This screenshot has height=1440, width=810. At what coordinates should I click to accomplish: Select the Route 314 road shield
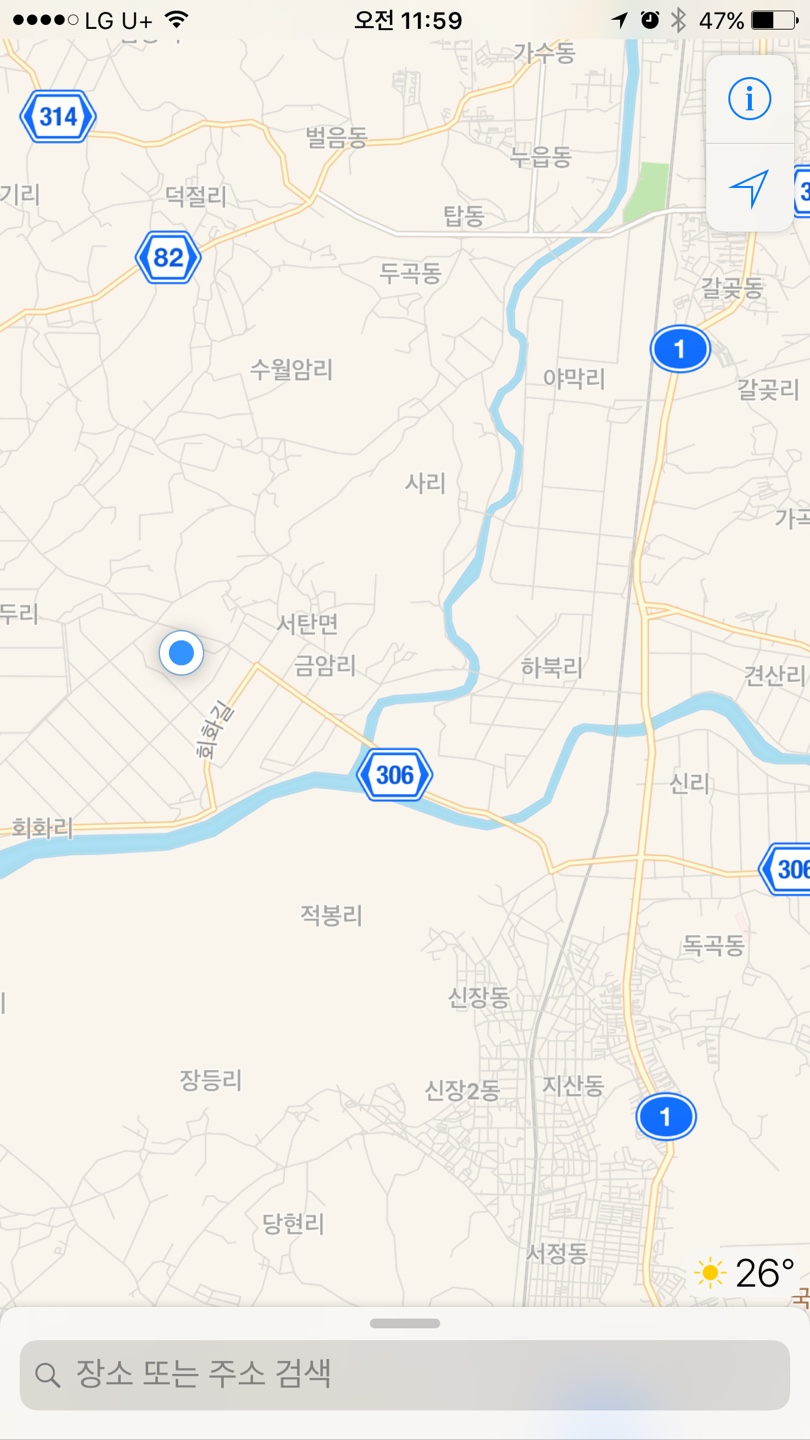pos(57,115)
